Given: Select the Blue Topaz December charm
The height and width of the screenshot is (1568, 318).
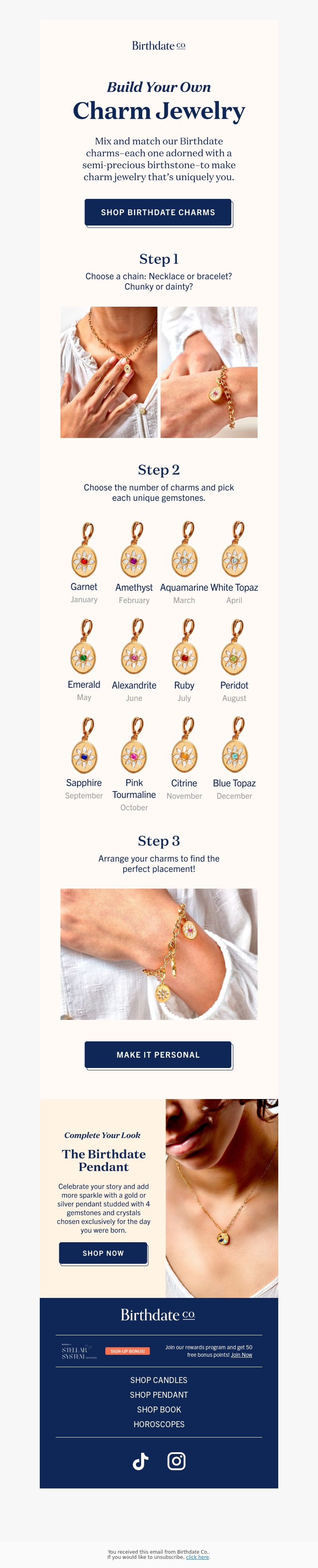Looking at the screenshot, I should [x=234, y=755].
